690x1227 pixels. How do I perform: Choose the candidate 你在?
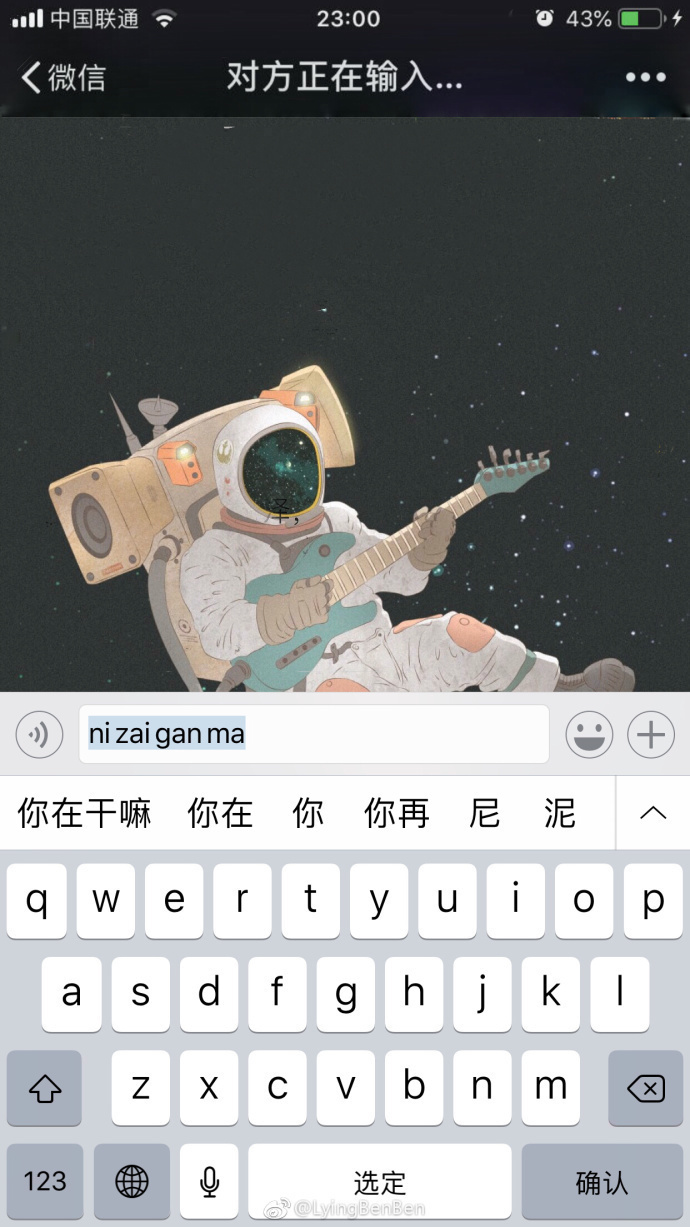(220, 814)
